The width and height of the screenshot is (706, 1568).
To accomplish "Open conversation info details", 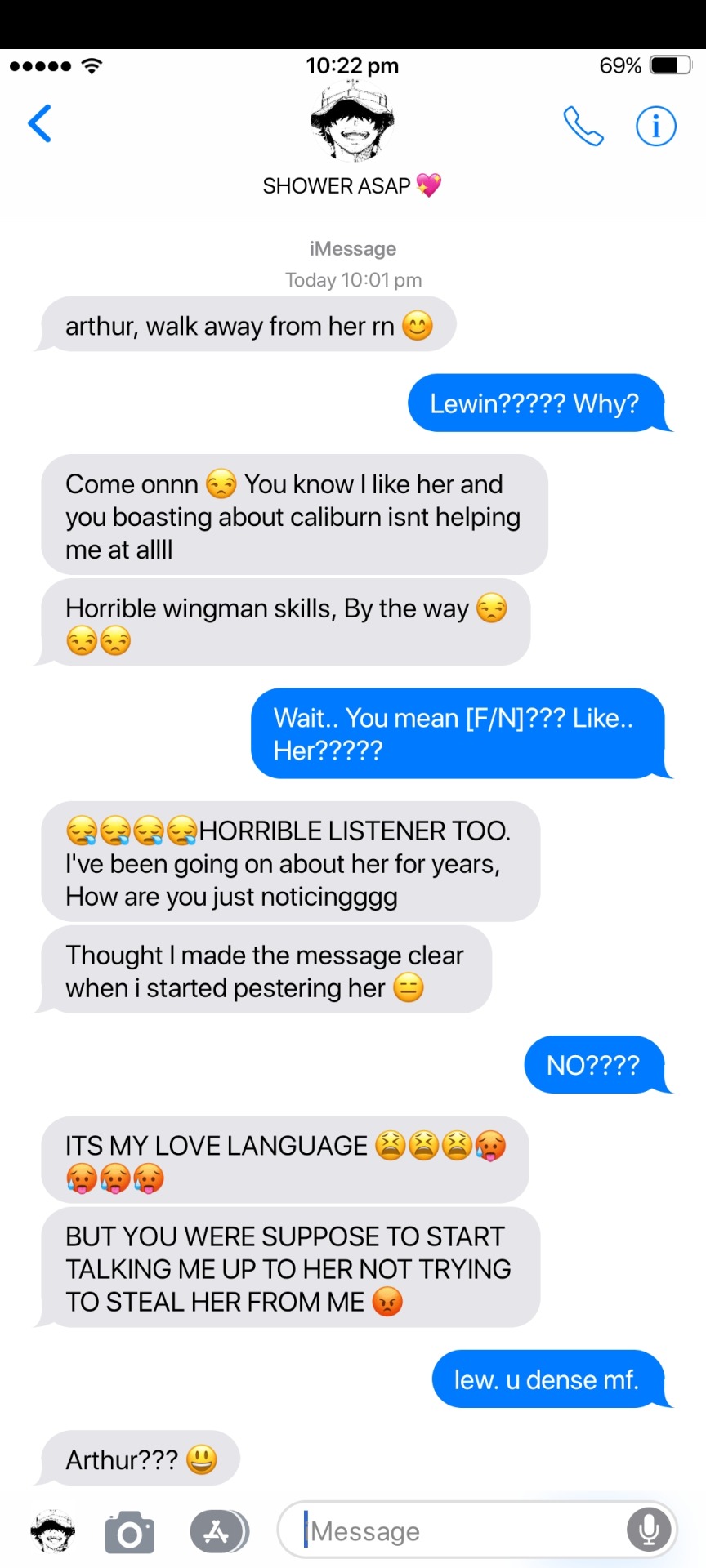I will 655,127.
